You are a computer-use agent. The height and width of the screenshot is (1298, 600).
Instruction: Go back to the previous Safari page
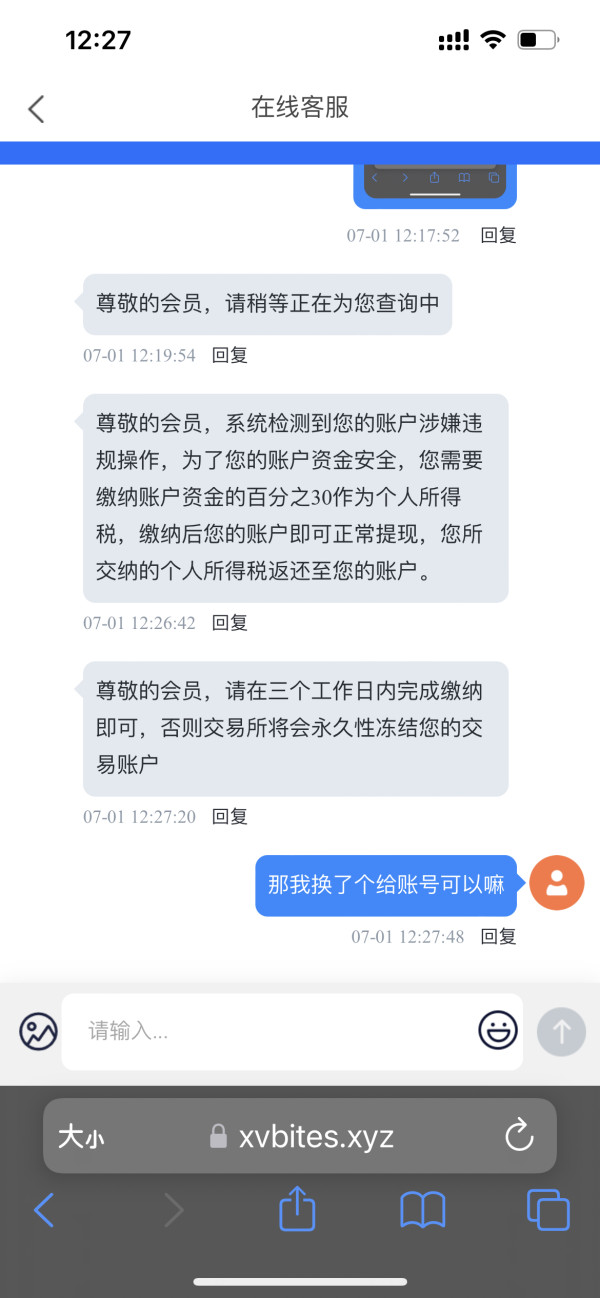tap(44, 1211)
